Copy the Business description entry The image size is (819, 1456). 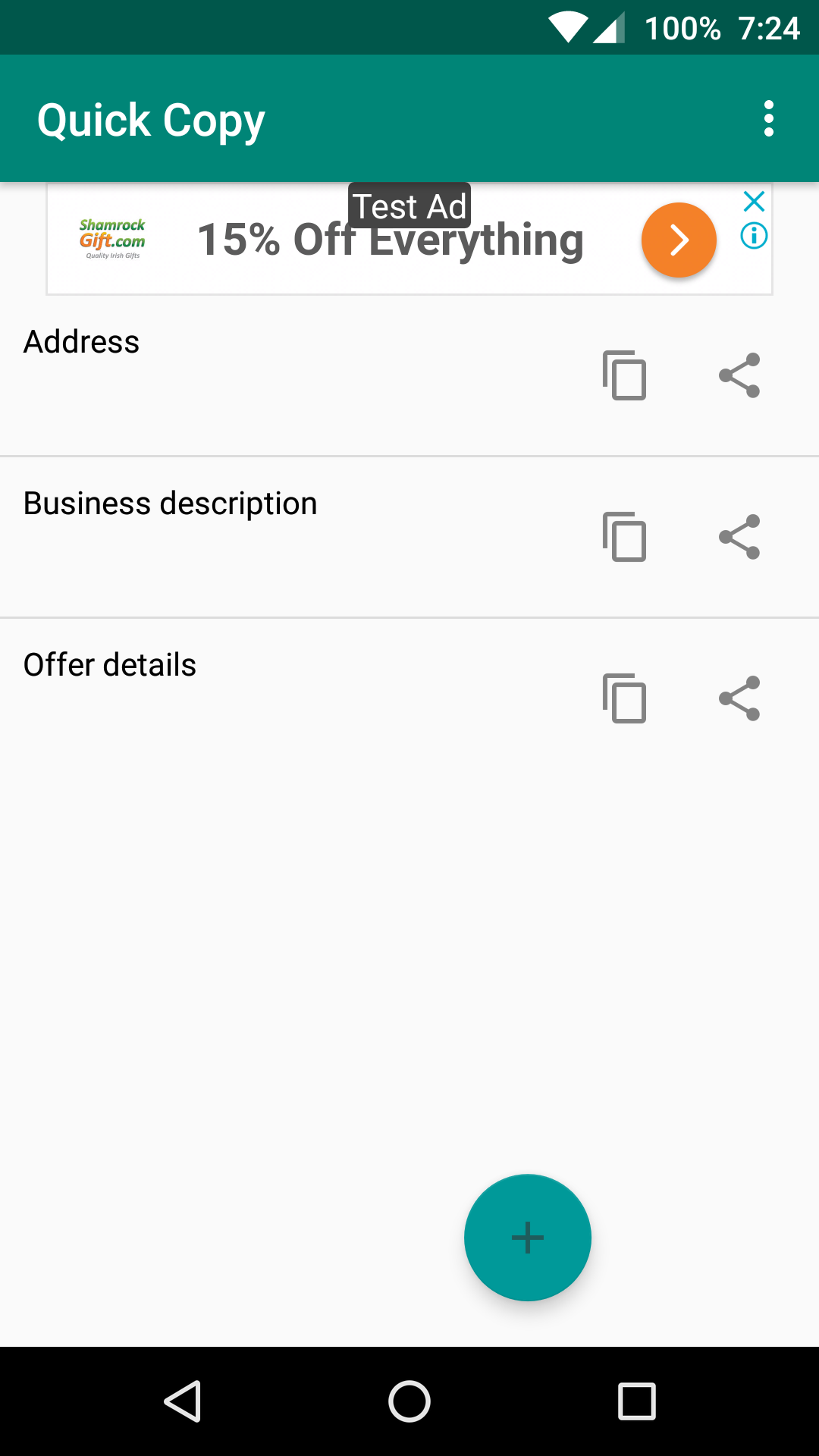(x=624, y=537)
